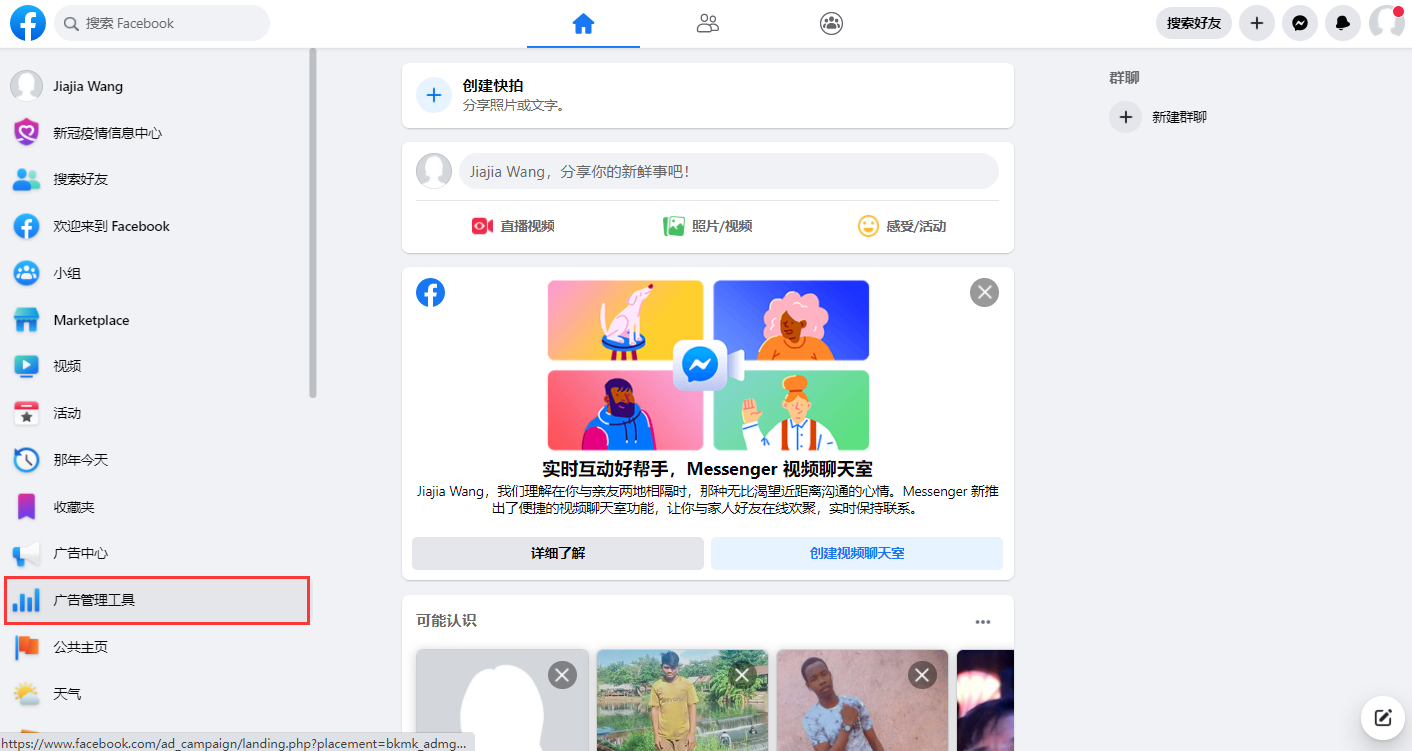
Task: Open 广告管理工具 in the sidebar
Action: tap(156, 600)
